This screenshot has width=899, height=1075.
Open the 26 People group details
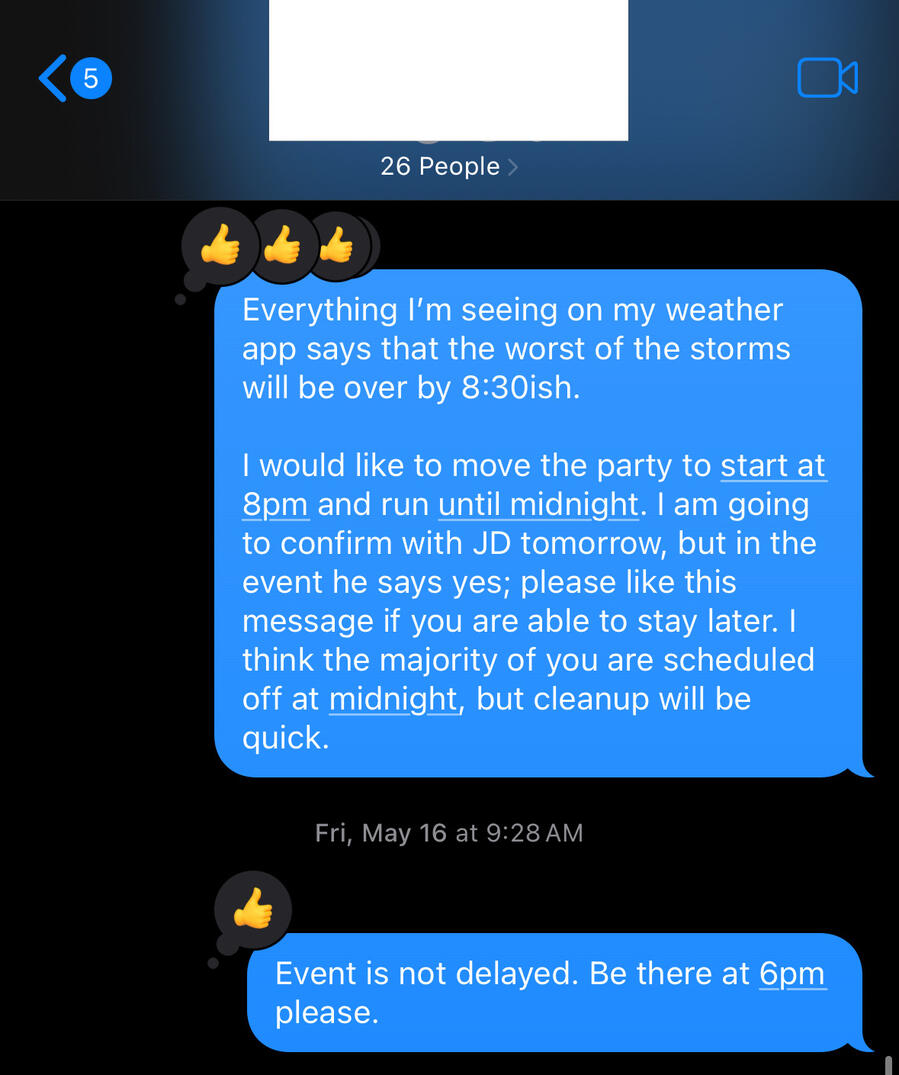[x=448, y=166]
